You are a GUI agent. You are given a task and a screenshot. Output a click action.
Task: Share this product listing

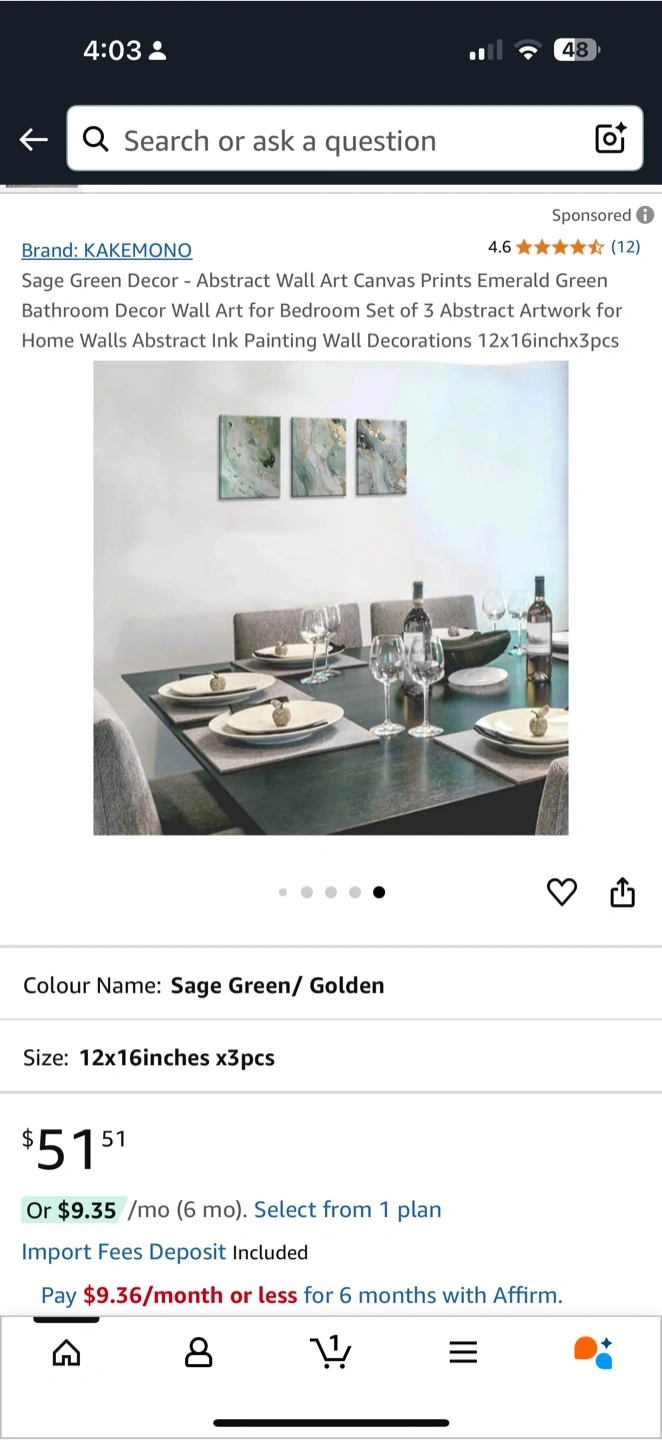(622, 891)
